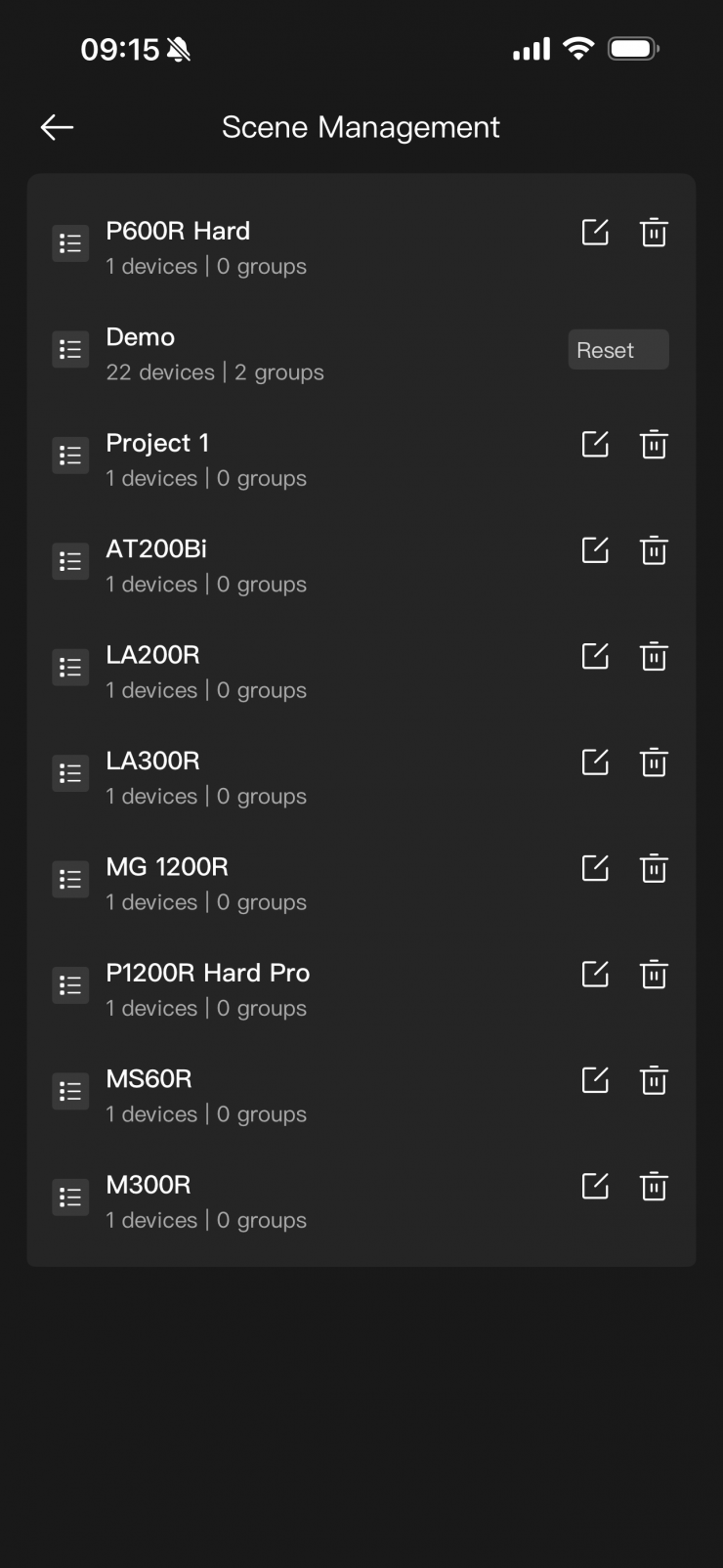Delete the MS60R scene
Screen dimensions: 723x1568
click(654, 1080)
